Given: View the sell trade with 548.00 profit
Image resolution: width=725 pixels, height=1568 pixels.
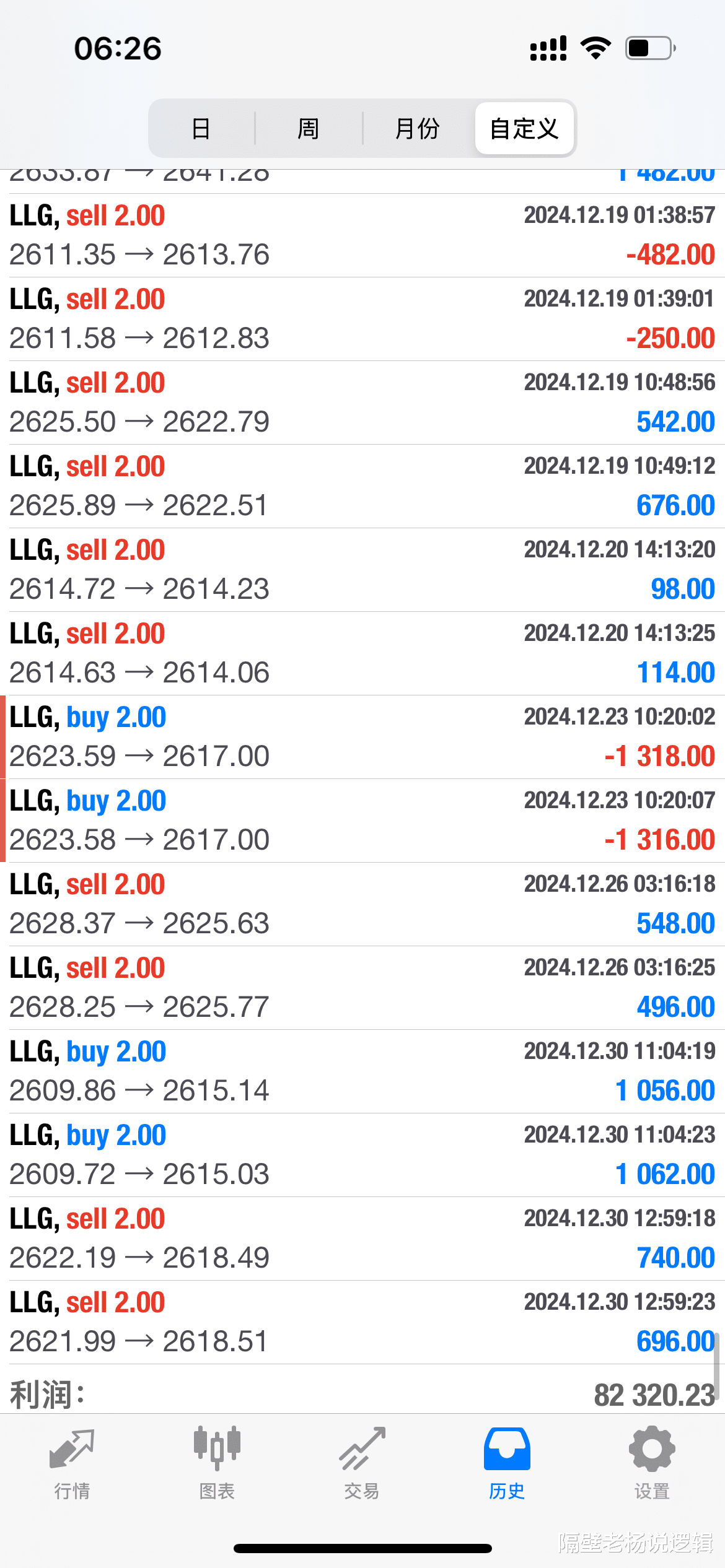Looking at the screenshot, I should pyautogui.click(x=362, y=904).
